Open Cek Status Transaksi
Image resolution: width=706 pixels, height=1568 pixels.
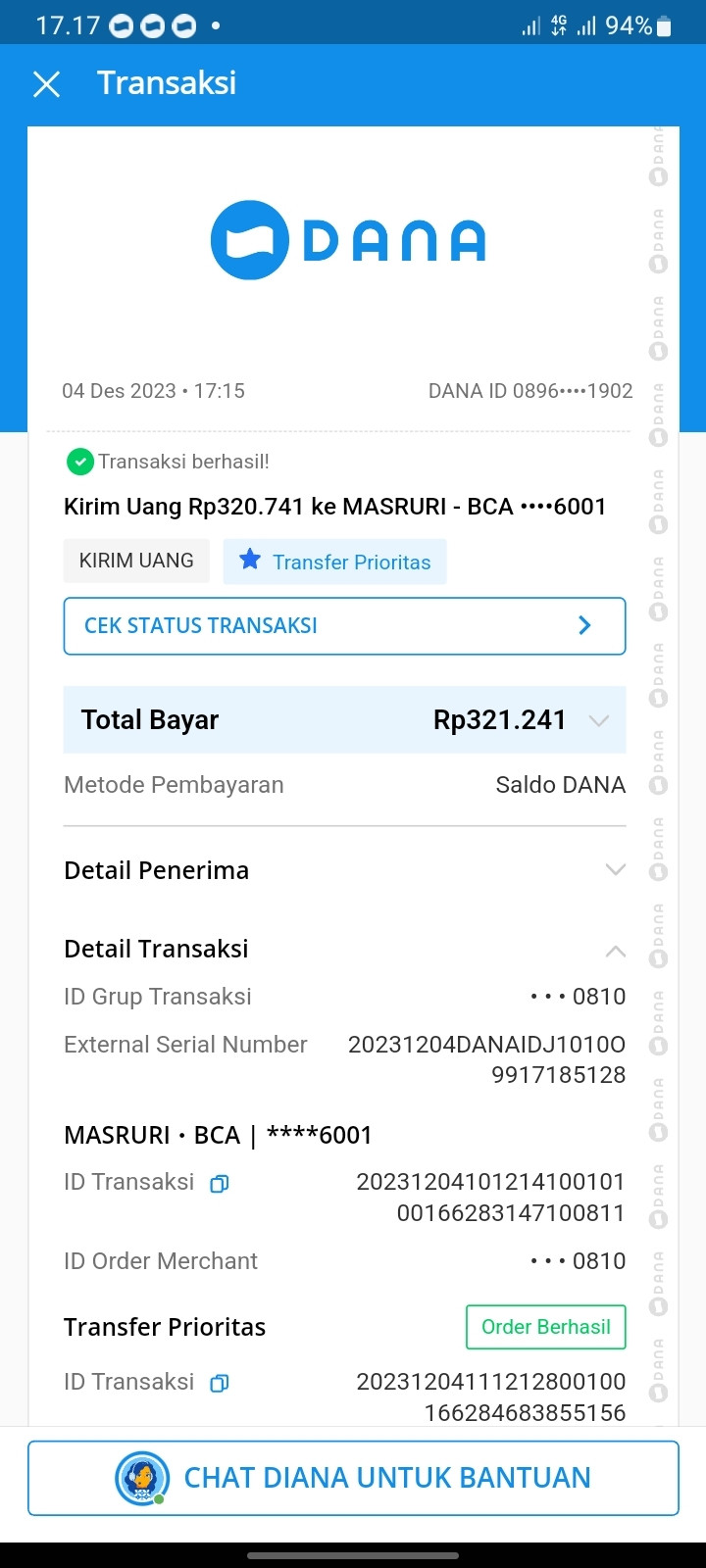click(x=344, y=625)
